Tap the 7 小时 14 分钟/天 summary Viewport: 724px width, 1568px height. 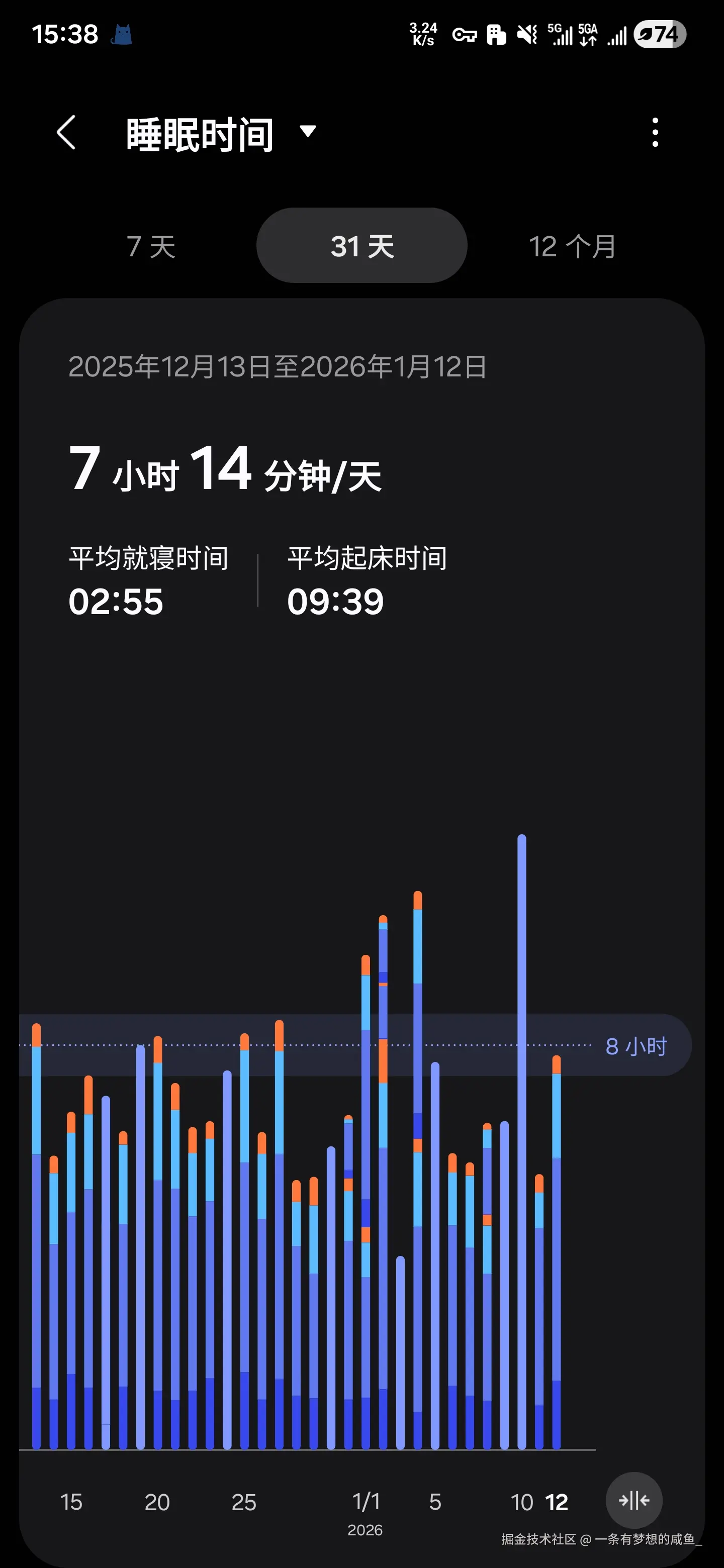coord(225,469)
